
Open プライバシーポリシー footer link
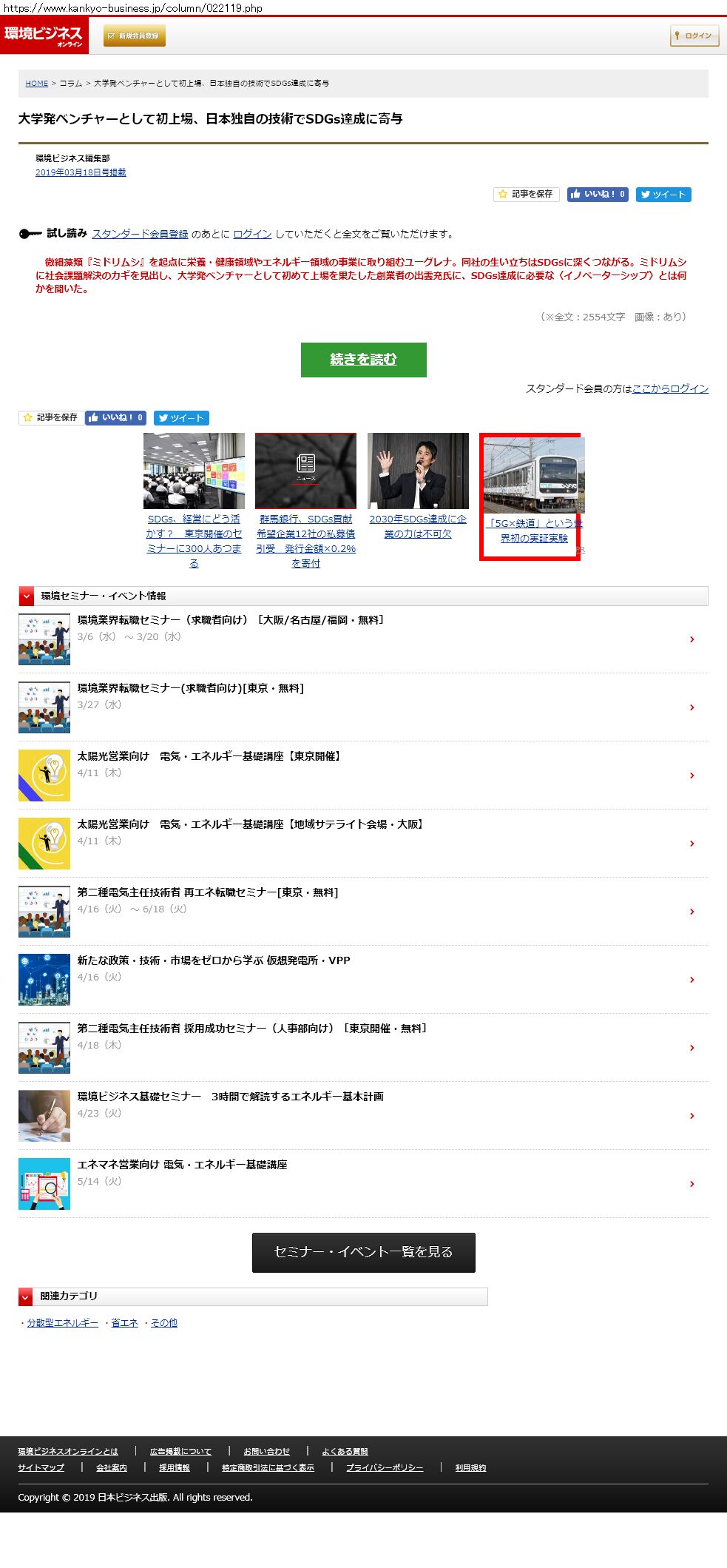(x=385, y=1468)
